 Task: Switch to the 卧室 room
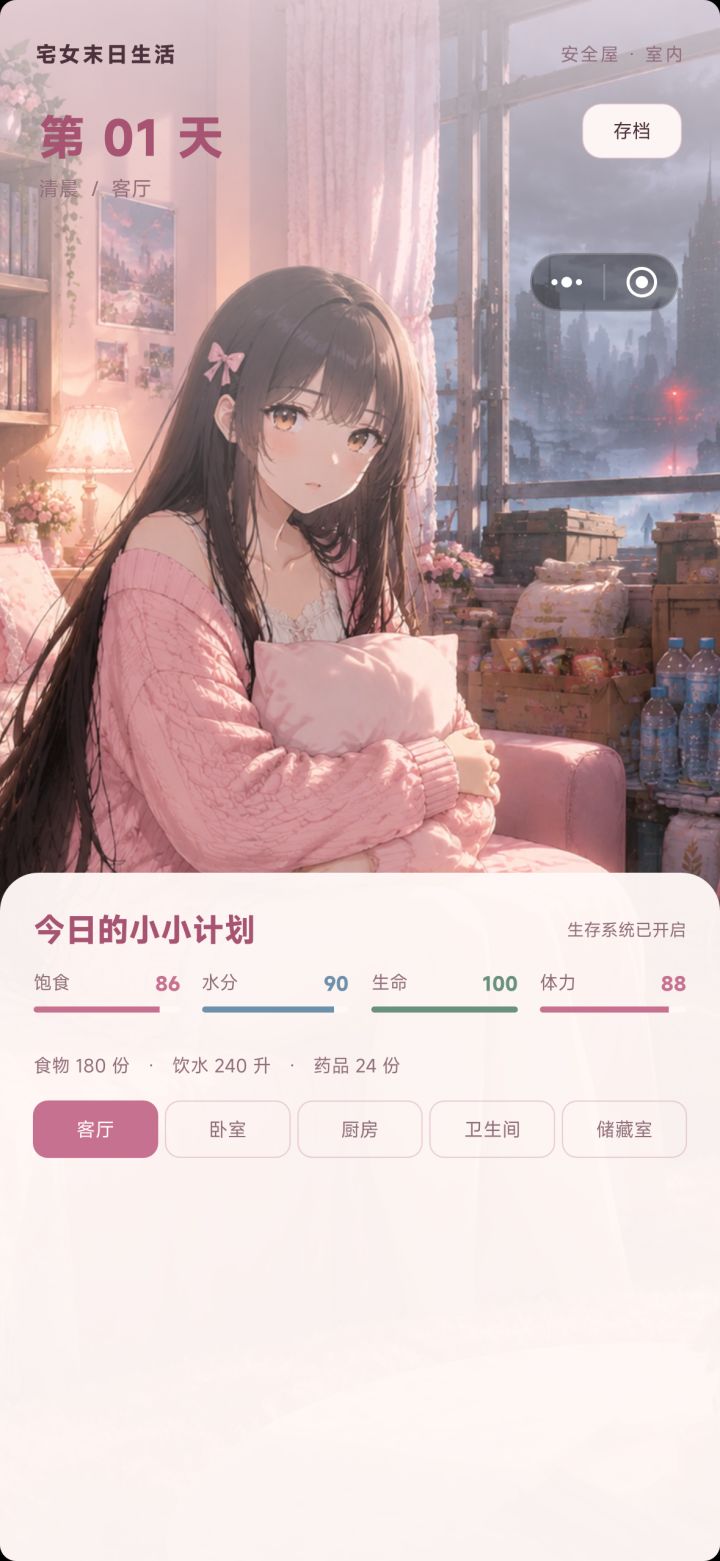[227, 1129]
